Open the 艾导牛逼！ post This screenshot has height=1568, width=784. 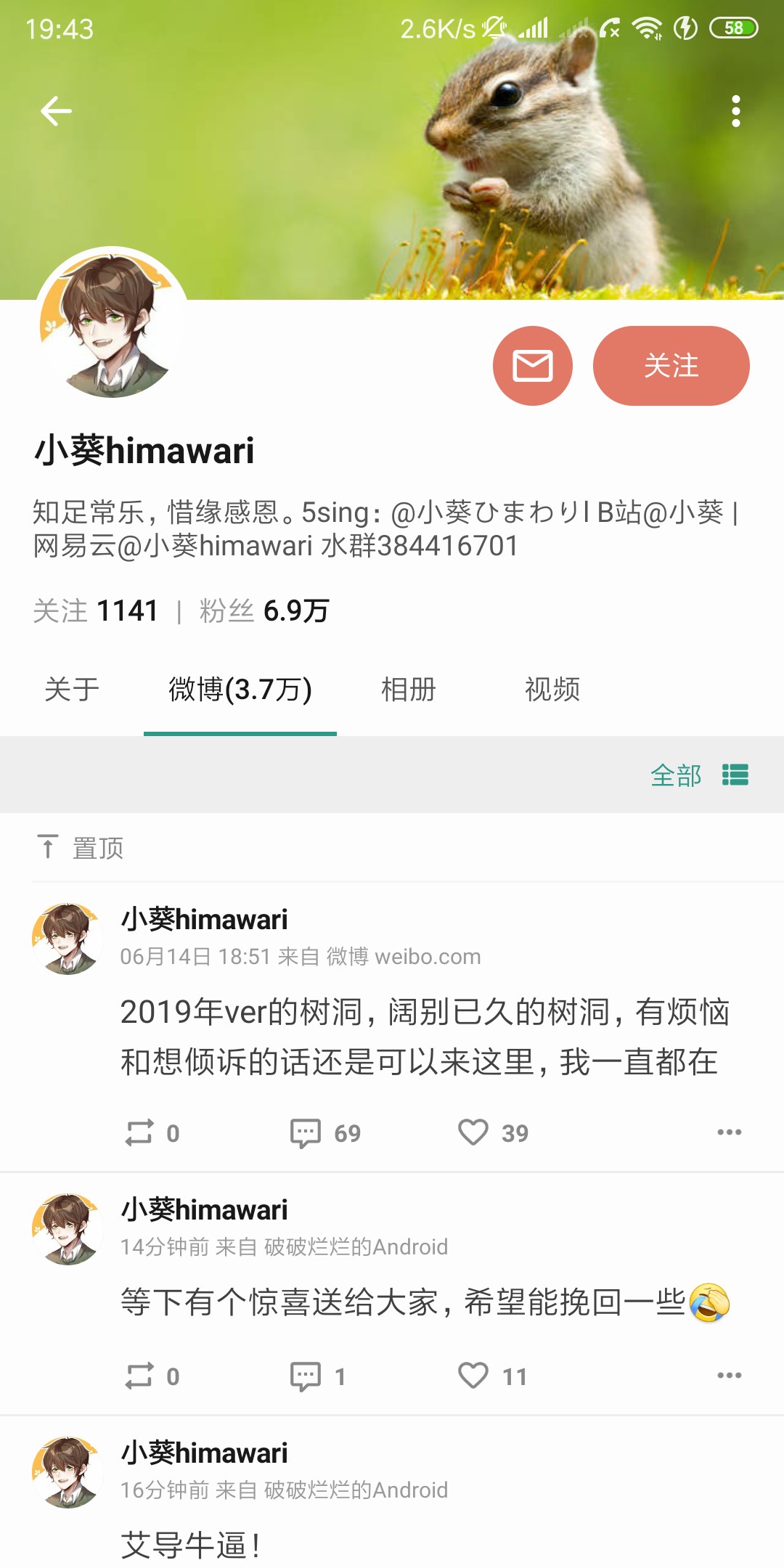click(x=192, y=1545)
